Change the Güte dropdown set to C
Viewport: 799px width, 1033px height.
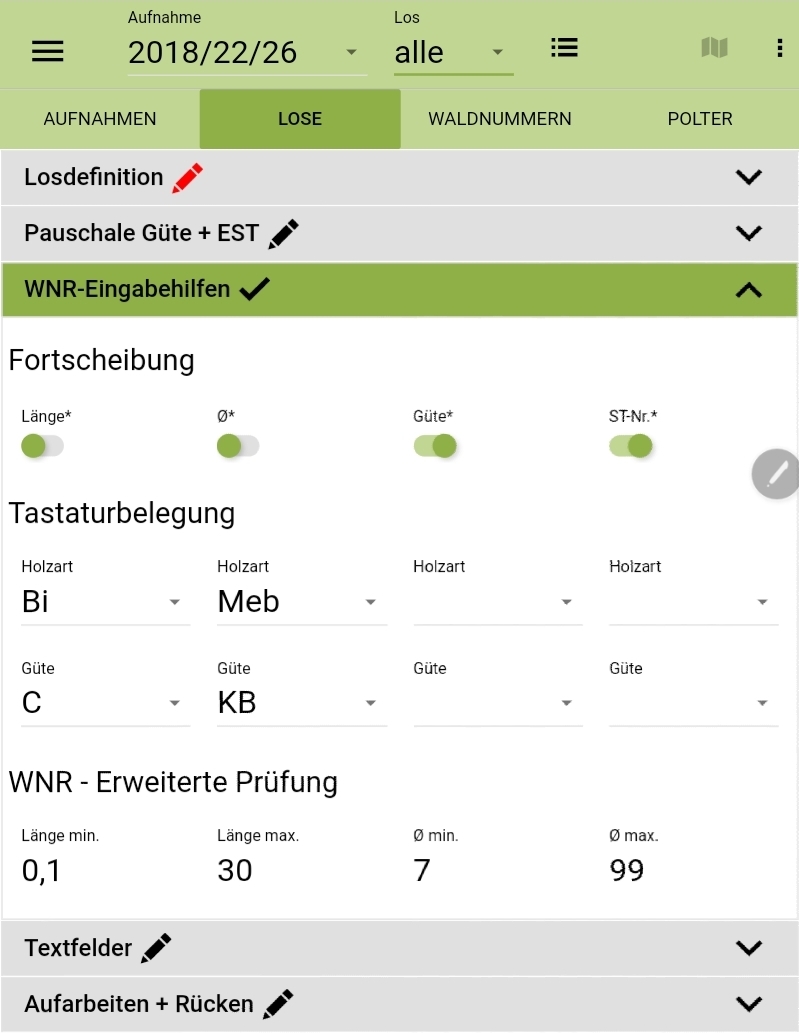point(104,703)
